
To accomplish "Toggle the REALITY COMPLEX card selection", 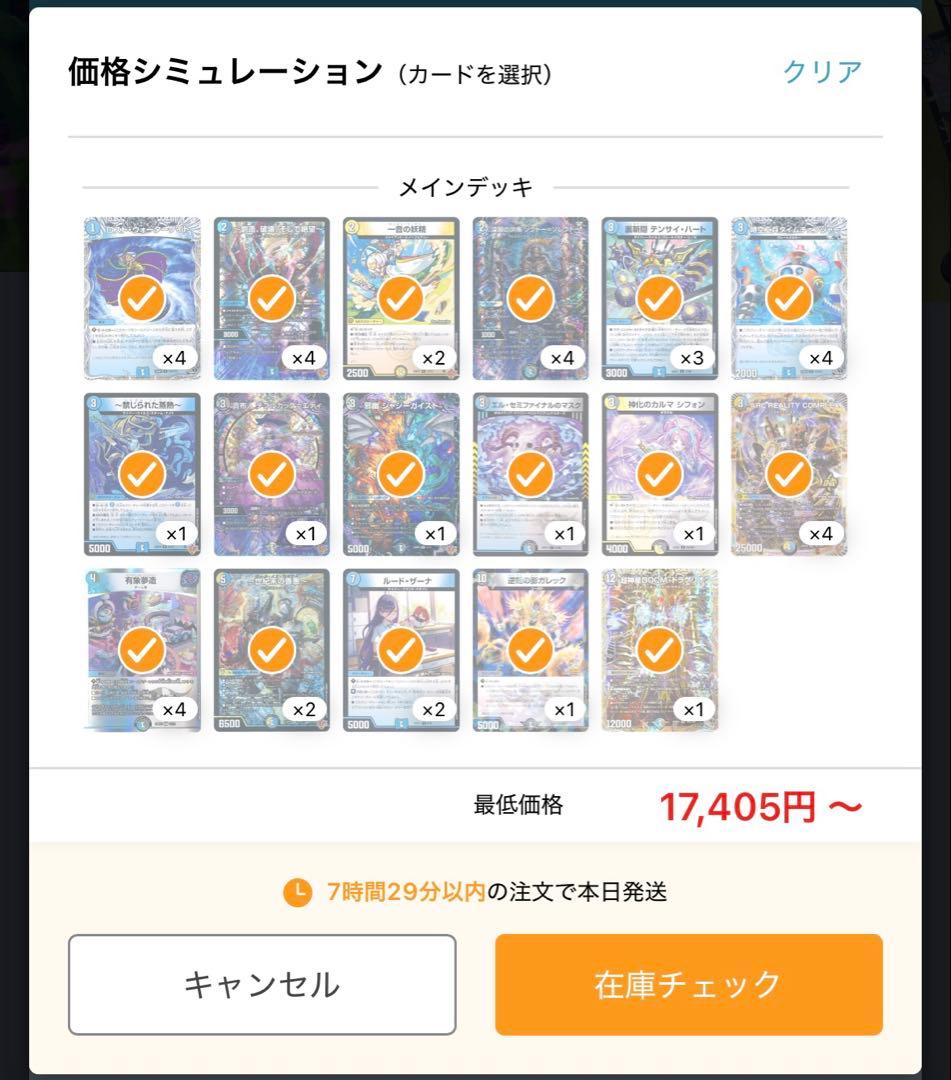I will coord(789,474).
